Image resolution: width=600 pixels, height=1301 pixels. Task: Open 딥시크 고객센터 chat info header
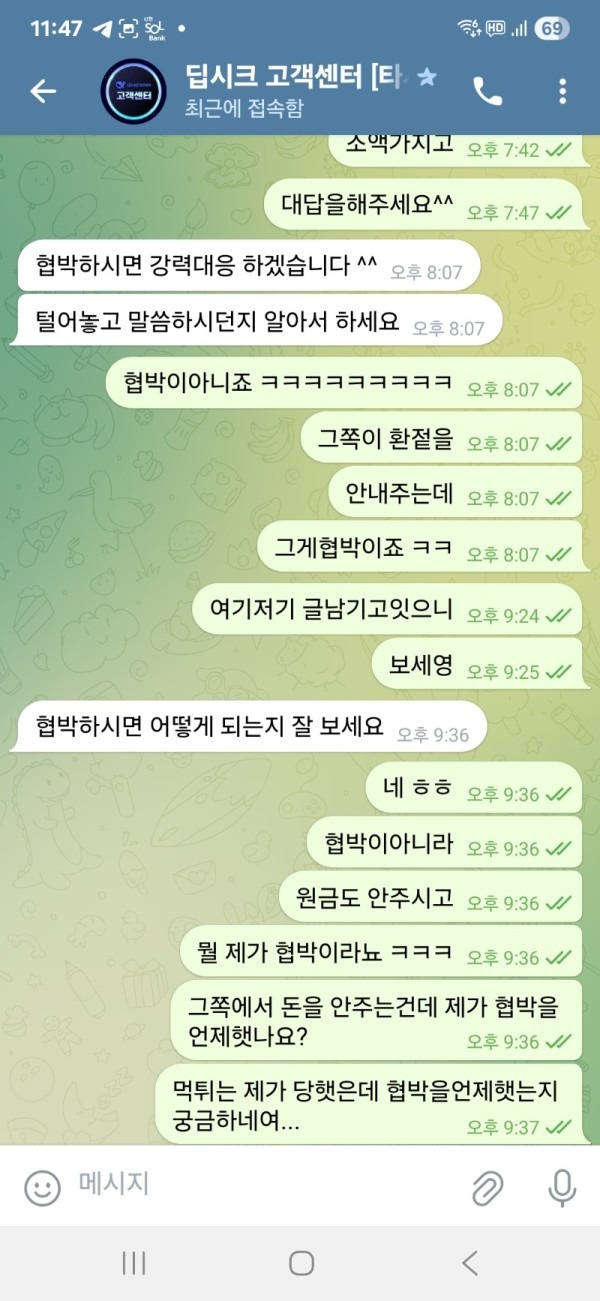pyautogui.click(x=300, y=90)
